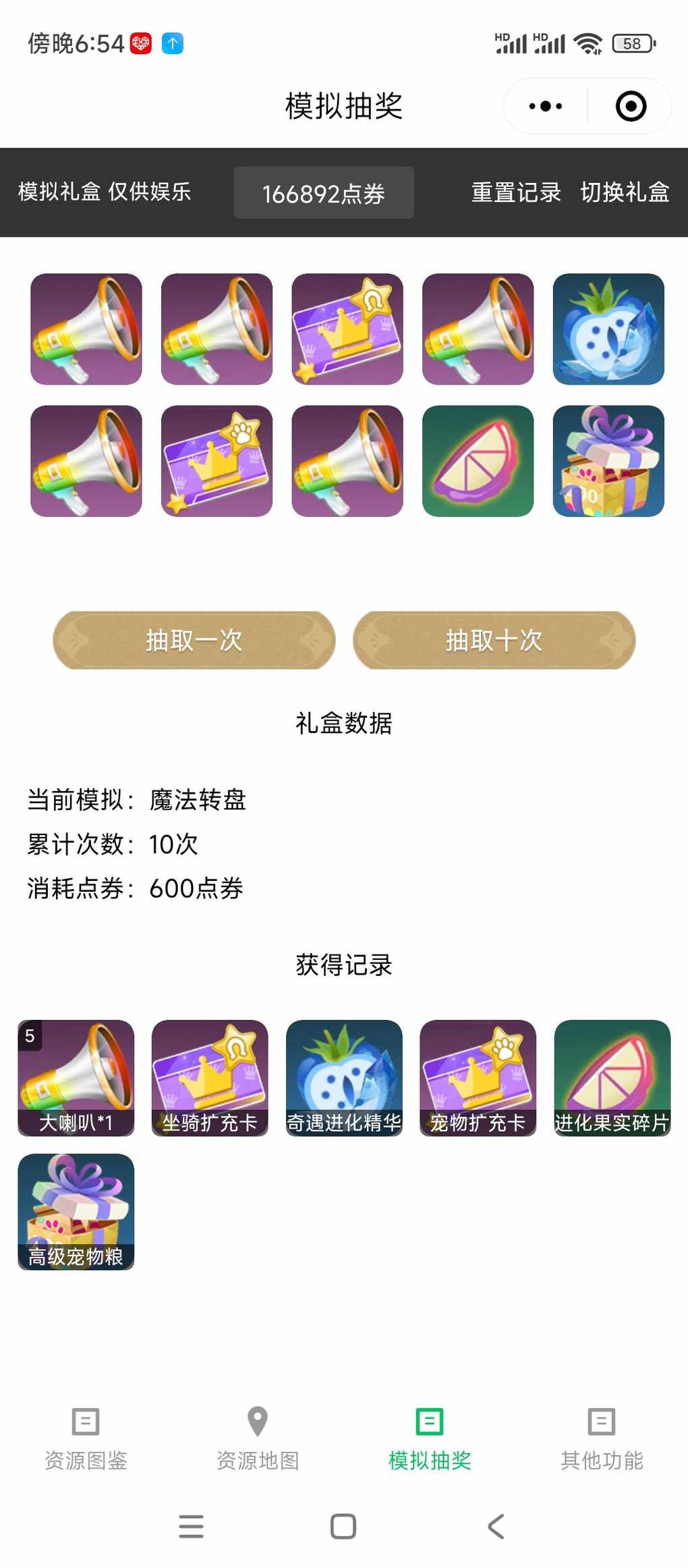
Task: Close the mini program via the circle icon
Action: [x=631, y=106]
